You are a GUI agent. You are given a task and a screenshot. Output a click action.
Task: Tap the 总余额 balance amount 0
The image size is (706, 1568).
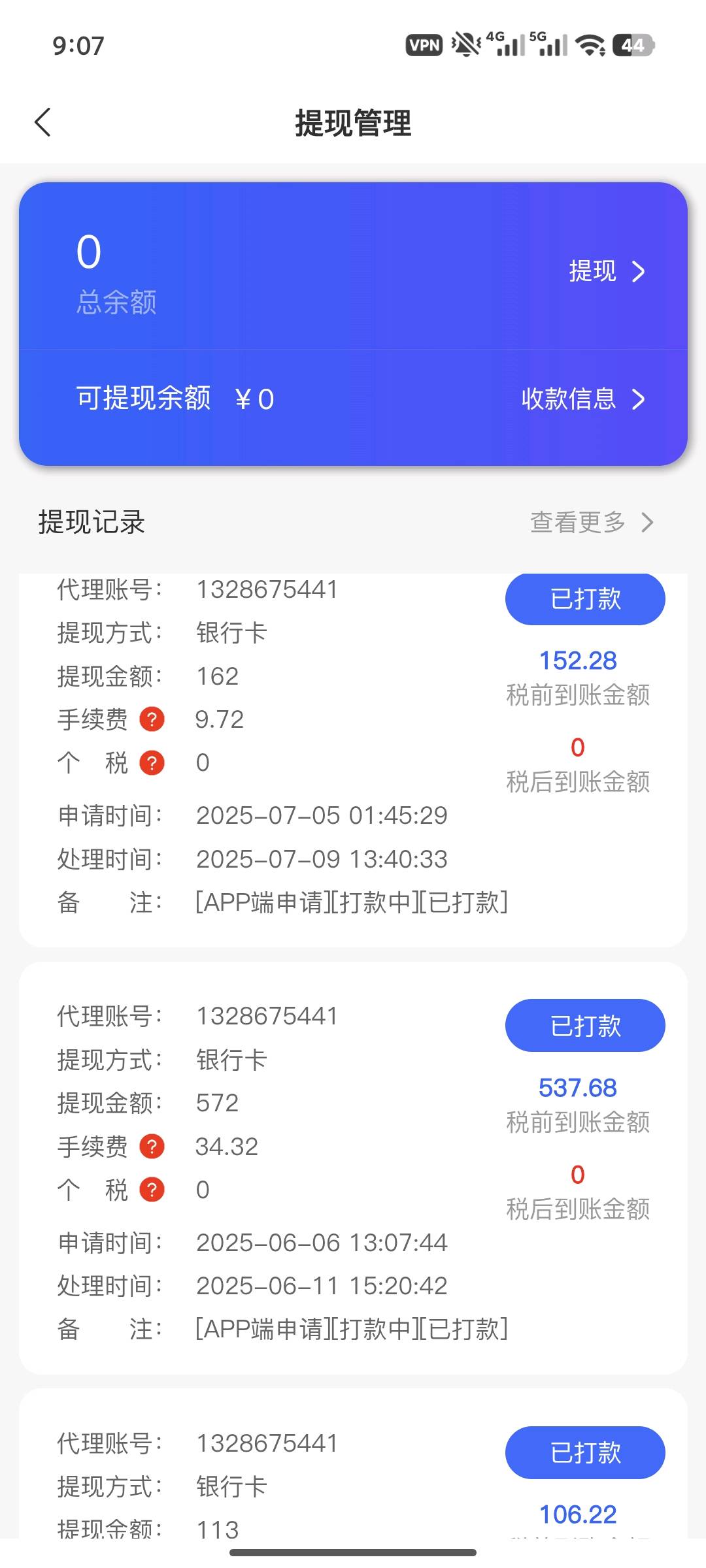[x=89, y=252]
